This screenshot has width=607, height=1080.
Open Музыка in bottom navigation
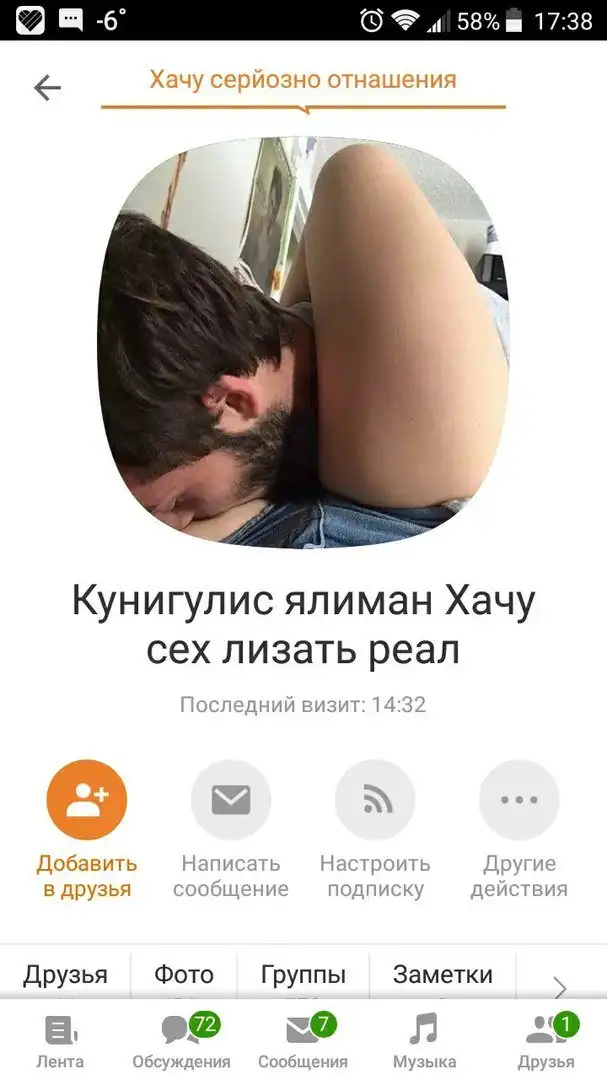click(x=424, y=1040)
